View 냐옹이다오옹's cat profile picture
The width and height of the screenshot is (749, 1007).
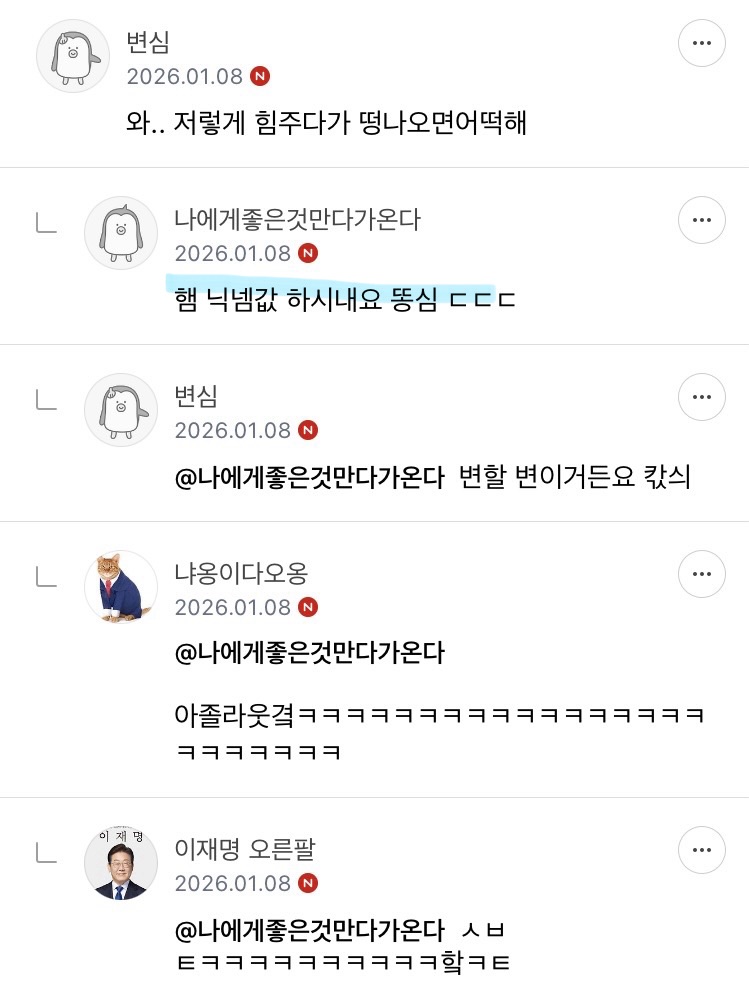click(121, 586)
